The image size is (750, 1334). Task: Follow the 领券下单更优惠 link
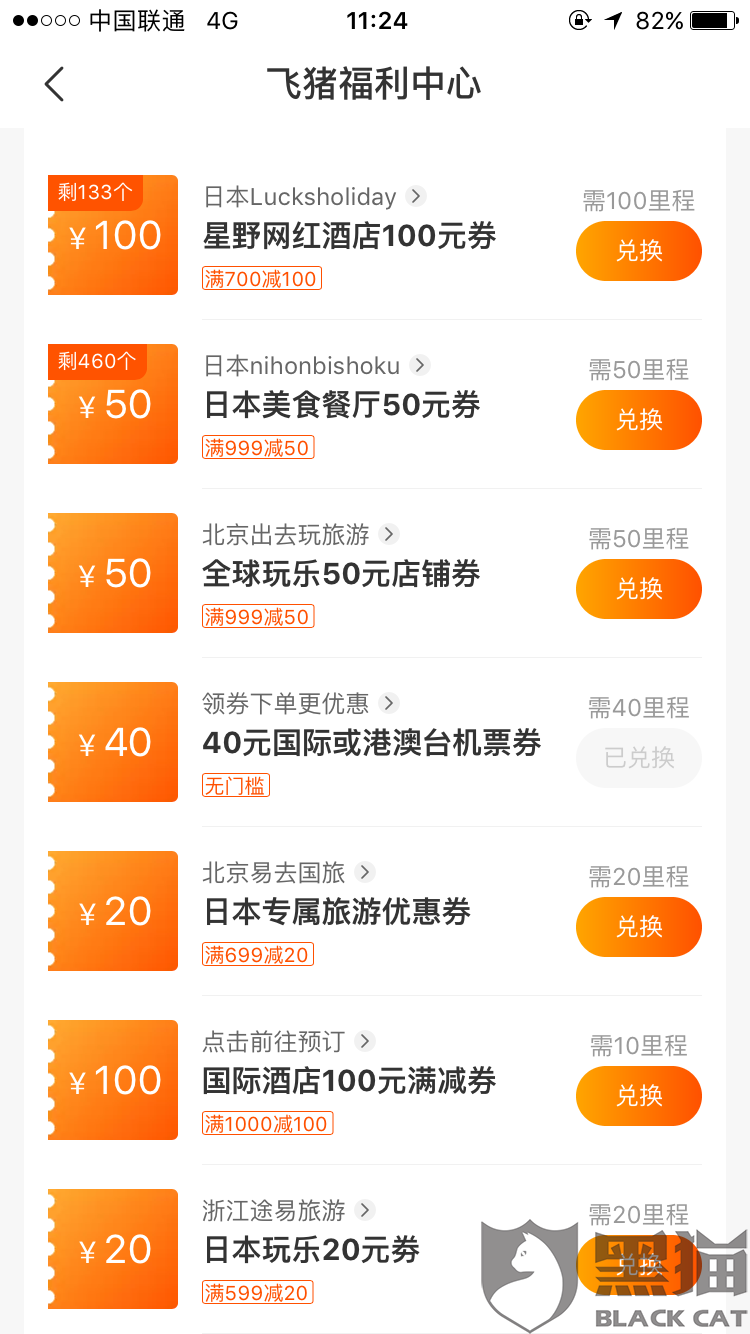[x=300, y=704]
